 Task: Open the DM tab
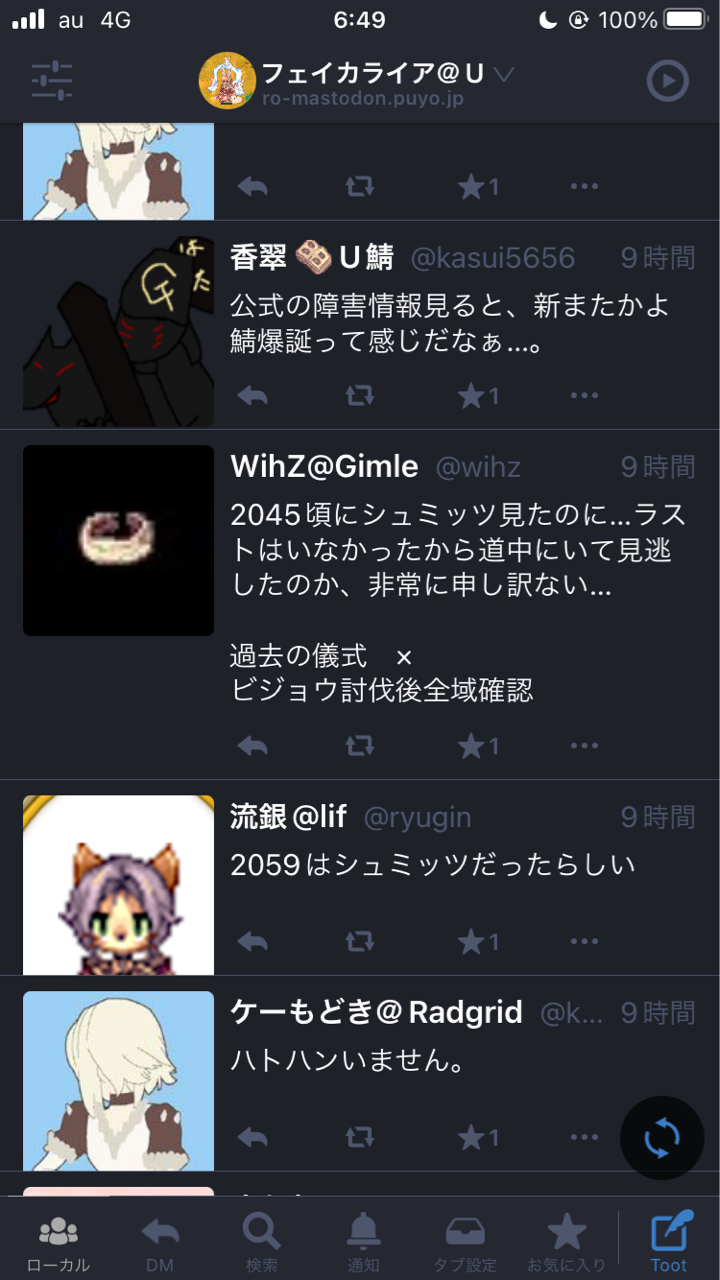tap(160, 1242)
